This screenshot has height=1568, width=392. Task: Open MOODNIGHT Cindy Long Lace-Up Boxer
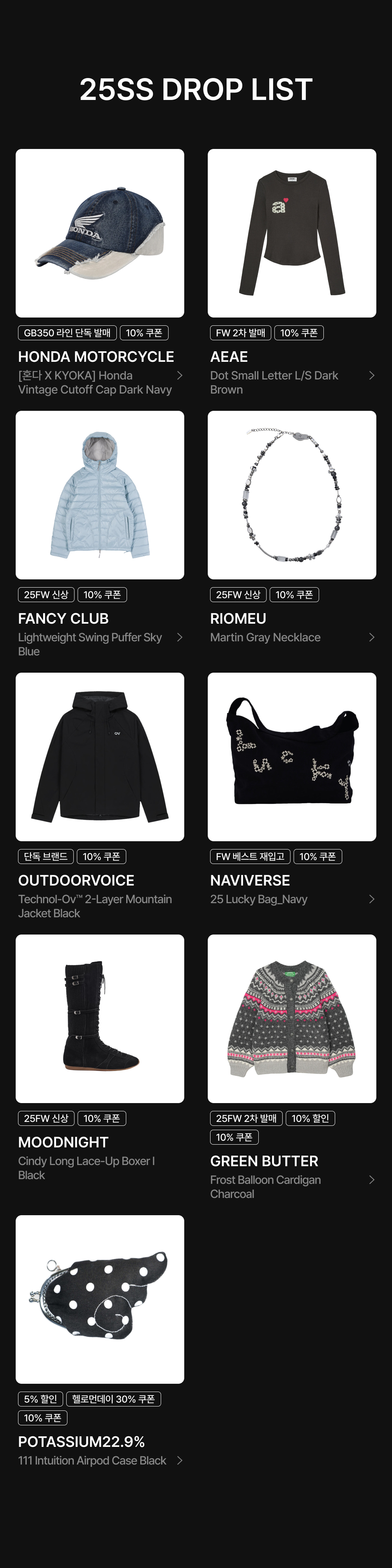(x=100, y=1018)
